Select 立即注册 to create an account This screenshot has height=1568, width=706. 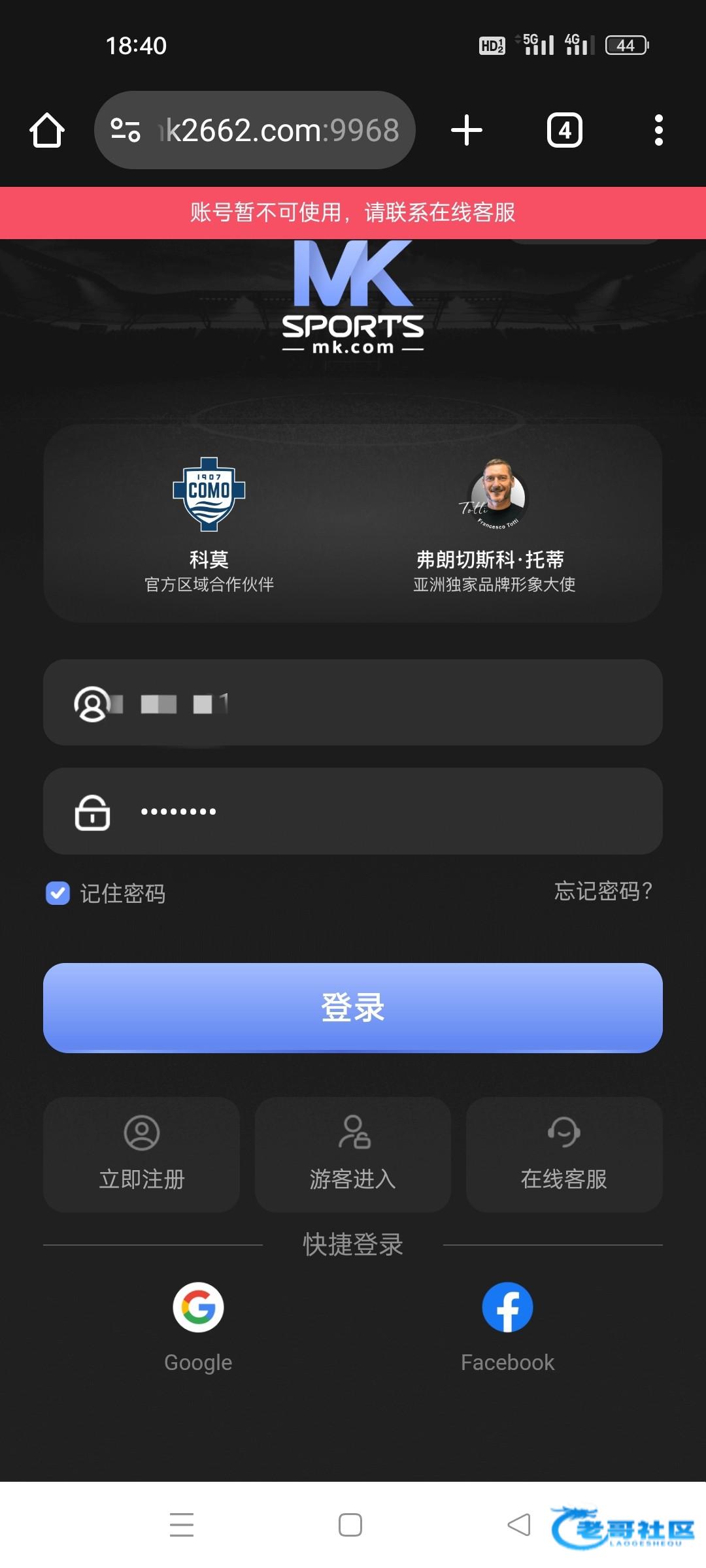point(142,1154)
